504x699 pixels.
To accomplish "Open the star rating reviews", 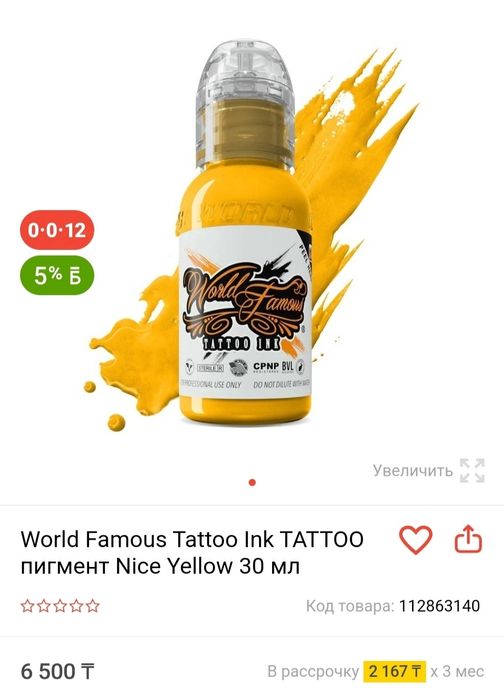I will (x=60, y=606).
